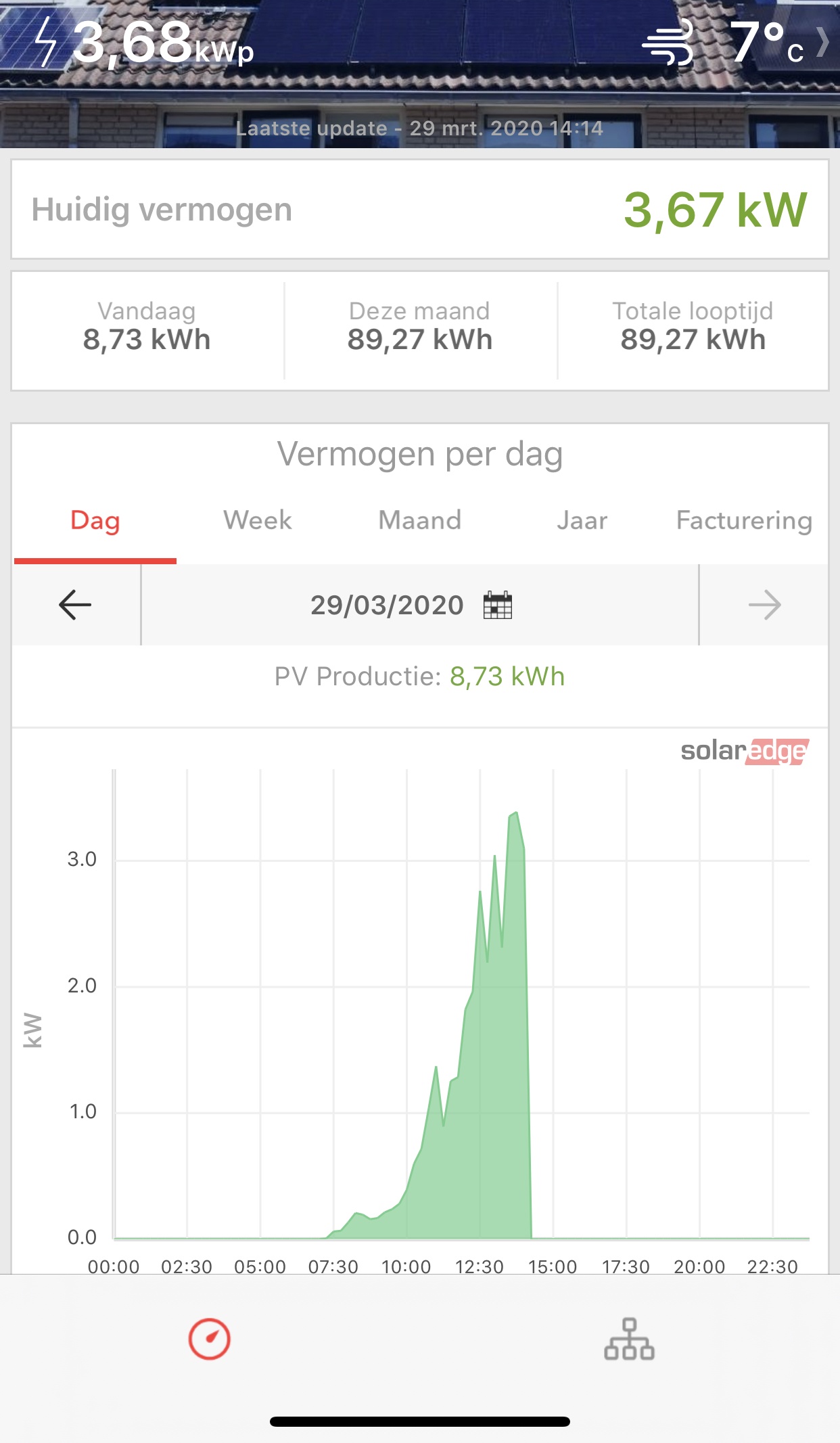Switch to the Week tab

[x=258, y=520]
